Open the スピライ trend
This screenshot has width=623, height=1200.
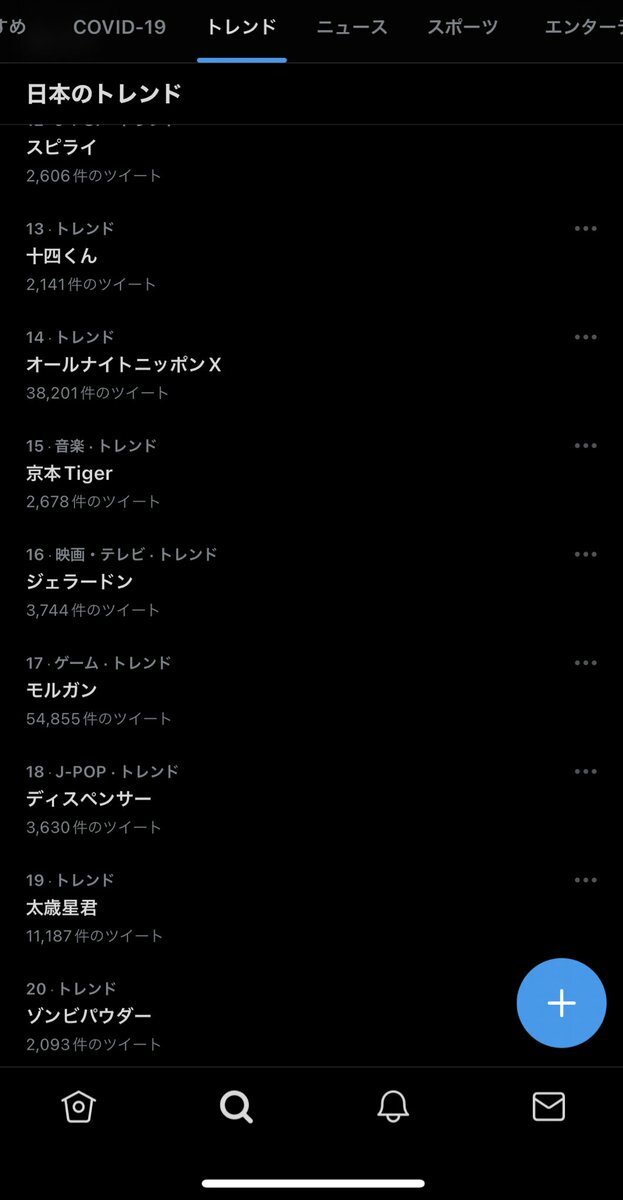(x=61, y=148)
